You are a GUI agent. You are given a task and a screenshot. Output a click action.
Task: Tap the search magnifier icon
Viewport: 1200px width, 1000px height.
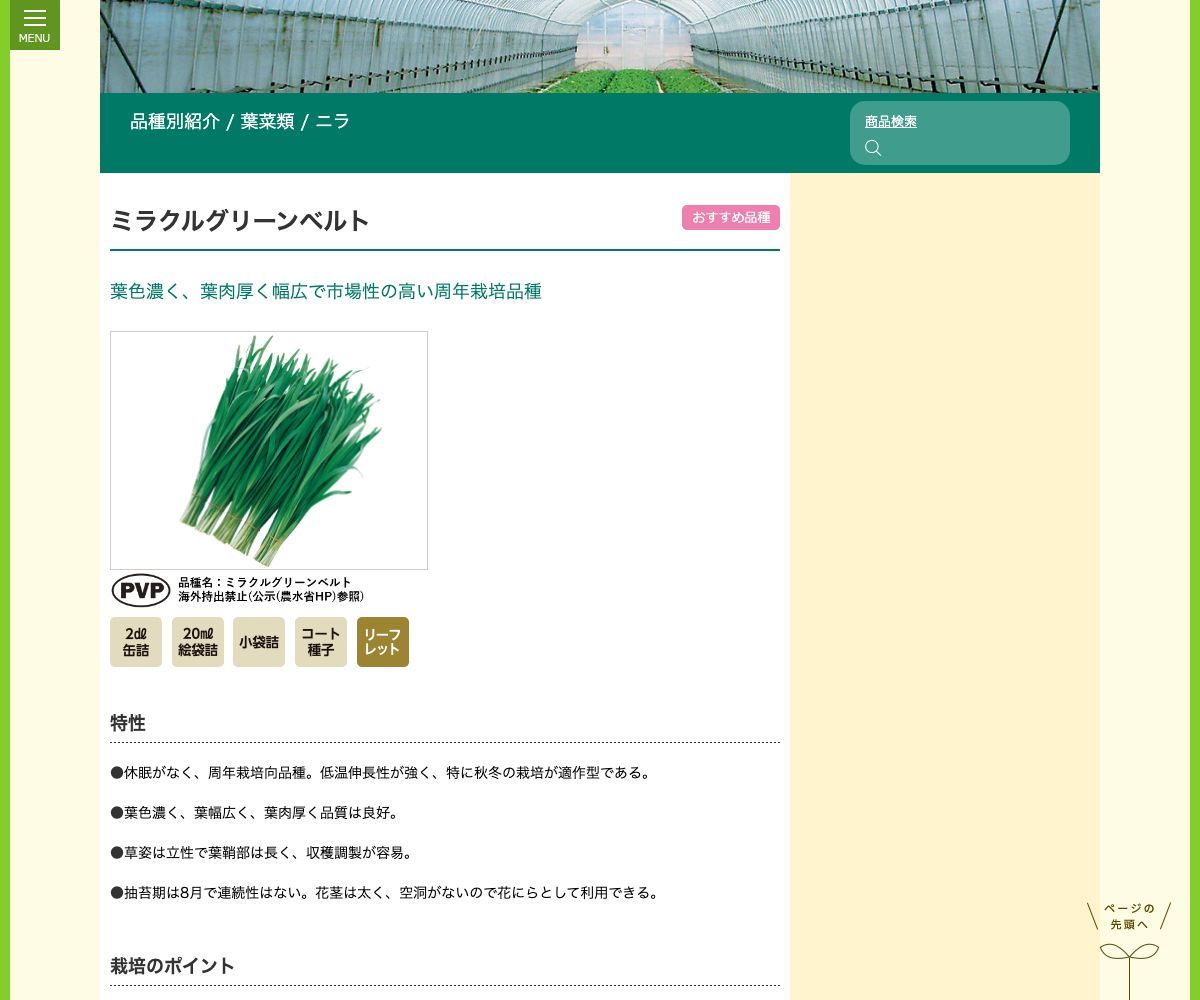click(873, 148)
